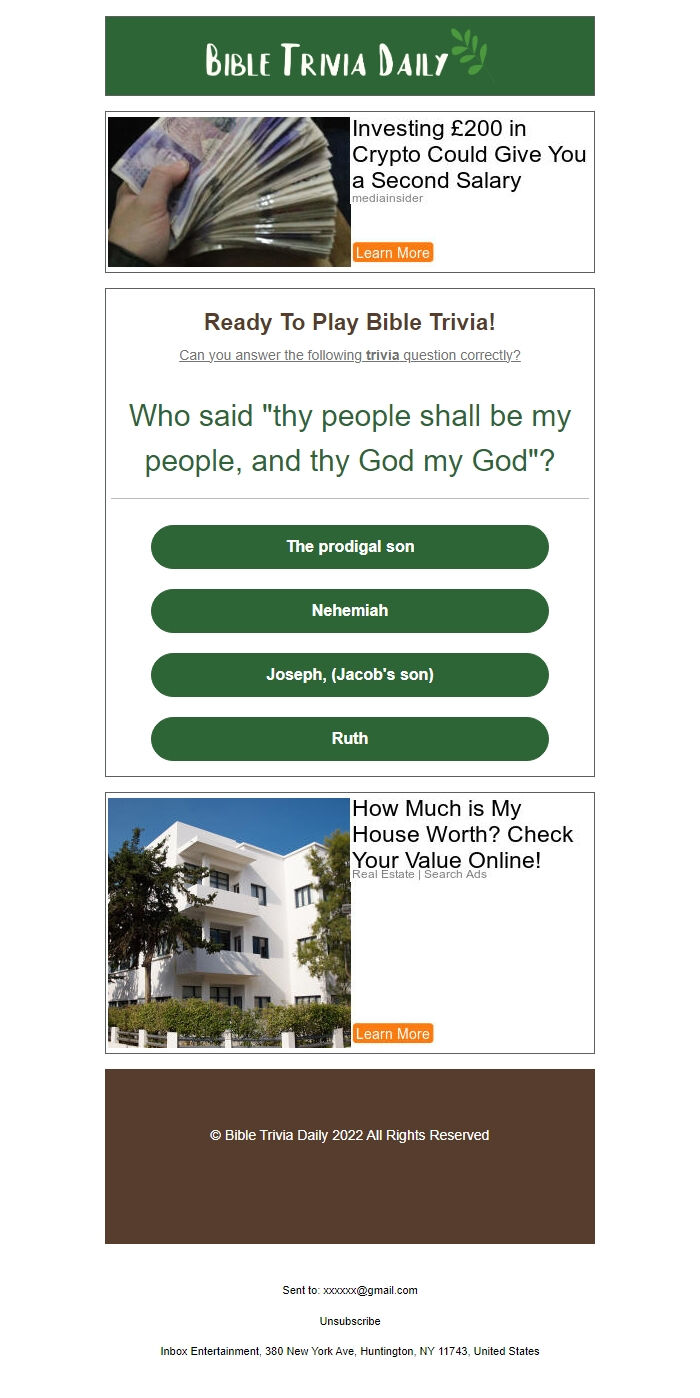
Task: Open the white house photo ad
Action: pyautogui.click(x=229, y=923)
